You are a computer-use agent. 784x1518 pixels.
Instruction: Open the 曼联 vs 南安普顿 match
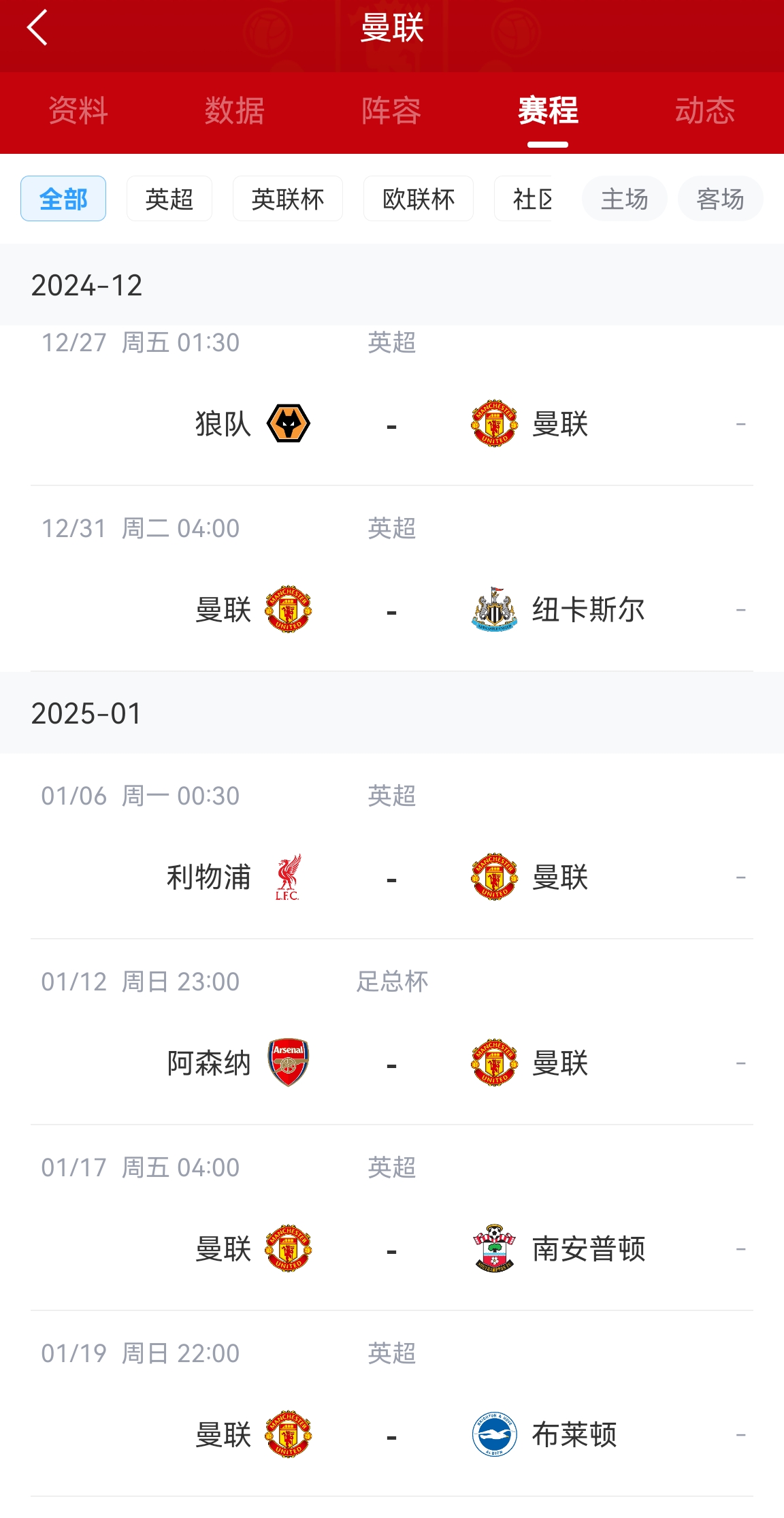[x=391, y=1248]
